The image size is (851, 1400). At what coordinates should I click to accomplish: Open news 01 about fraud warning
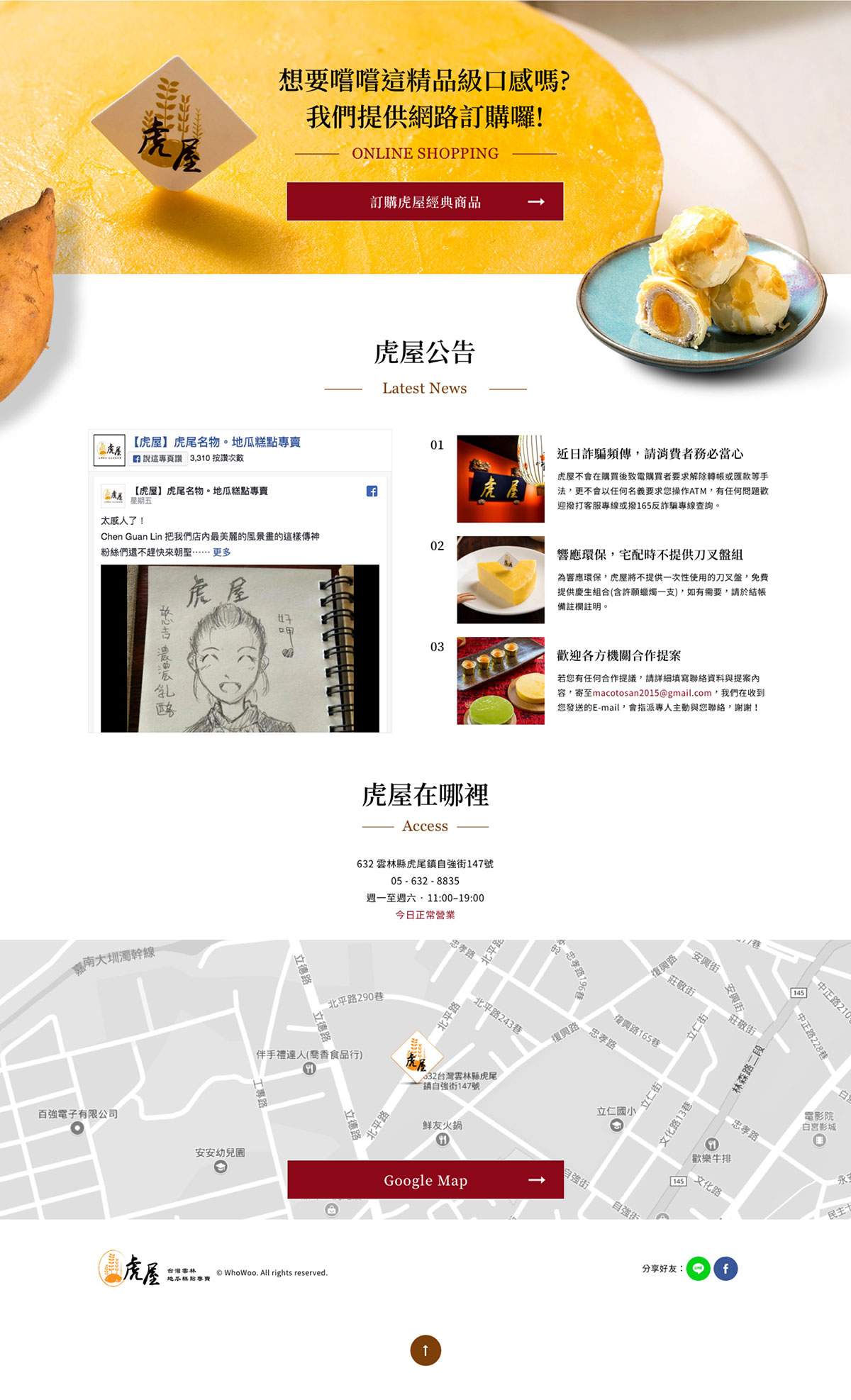tap(650, 454)
